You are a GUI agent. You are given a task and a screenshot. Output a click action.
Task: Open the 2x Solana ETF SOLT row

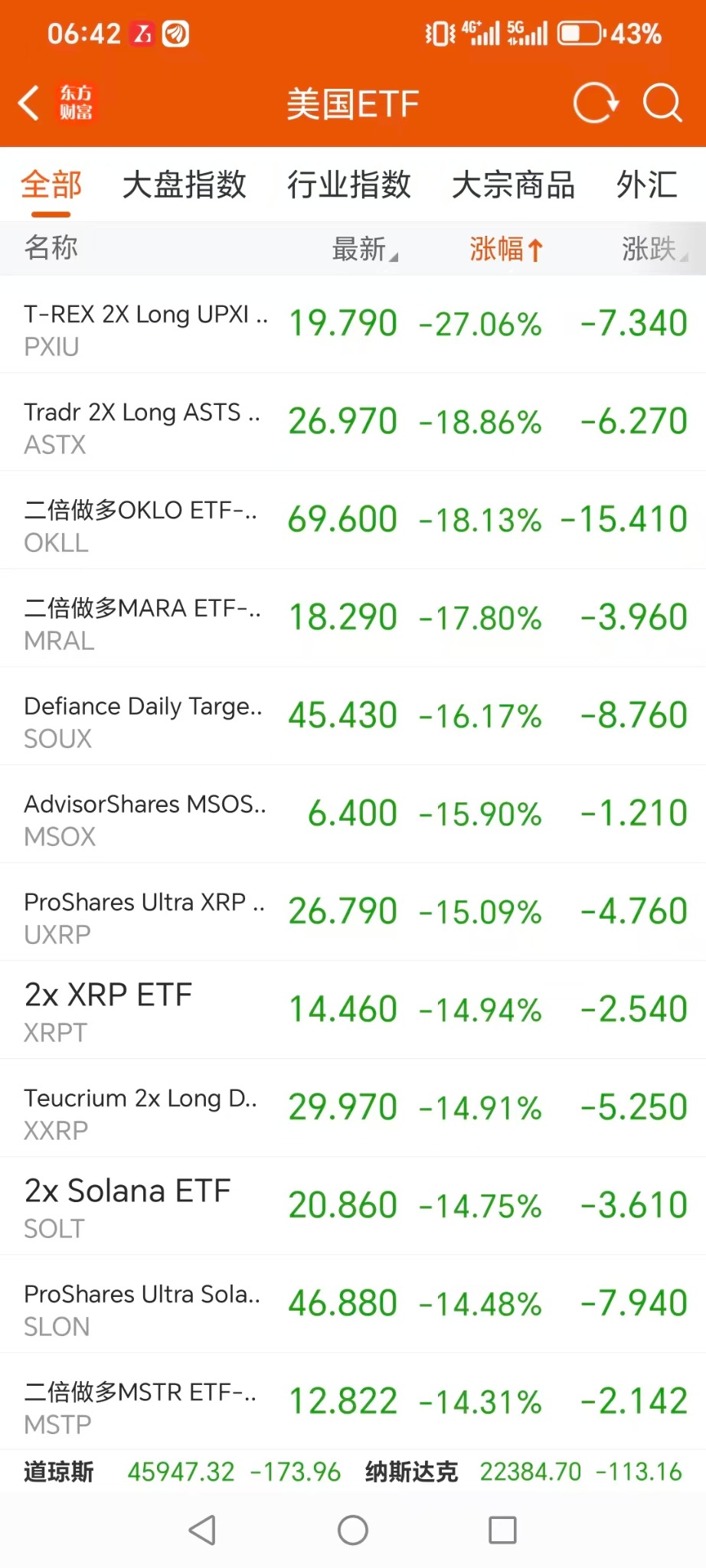click(x=353, y=1206)
